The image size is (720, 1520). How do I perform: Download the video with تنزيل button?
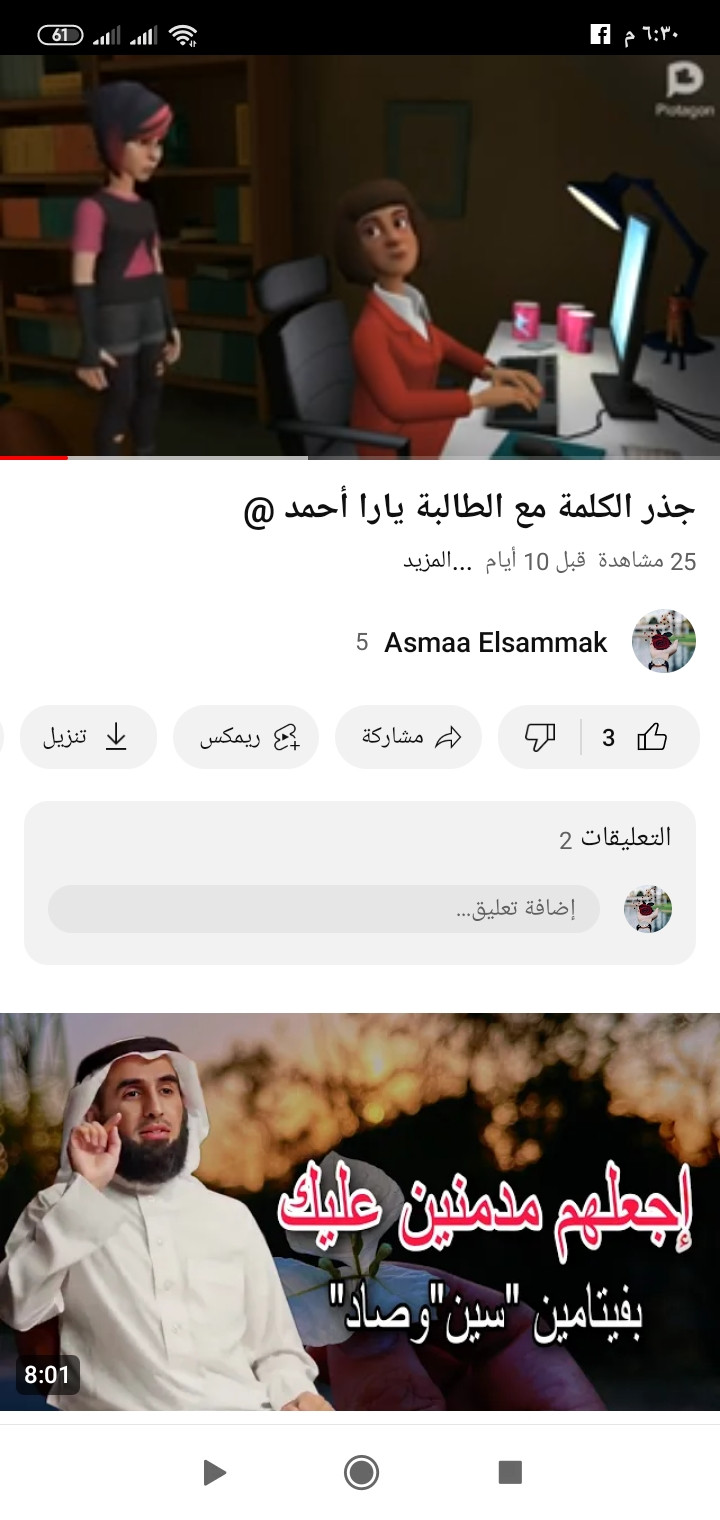tap(87, 738)
